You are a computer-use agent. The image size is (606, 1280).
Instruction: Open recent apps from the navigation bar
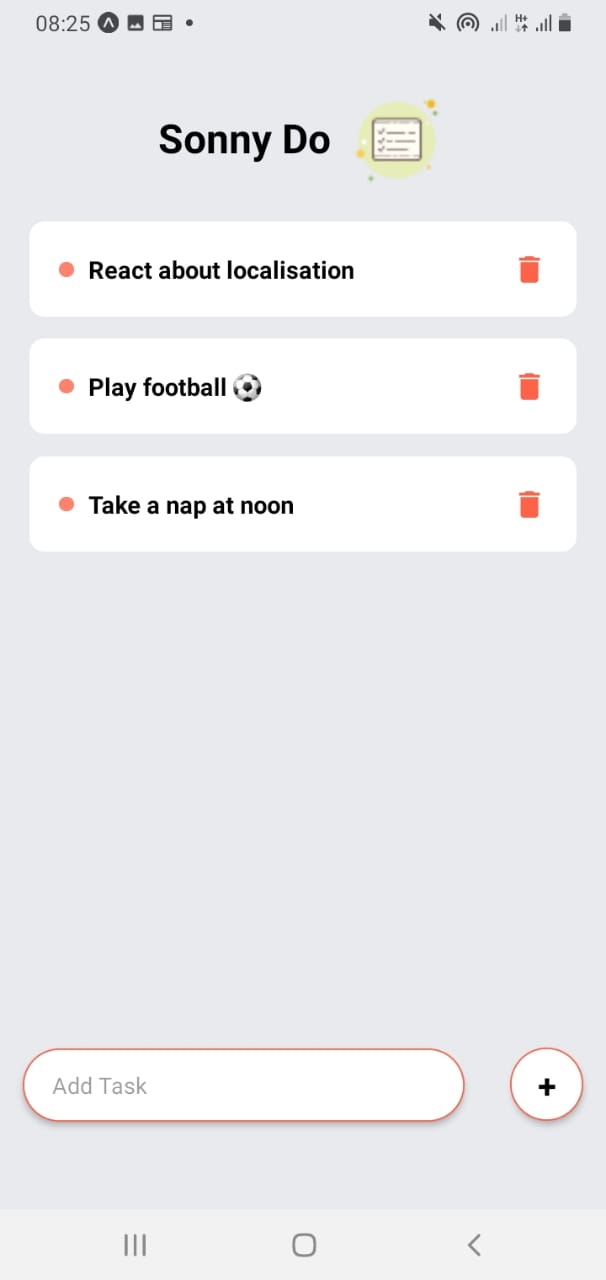(135, 1244)
